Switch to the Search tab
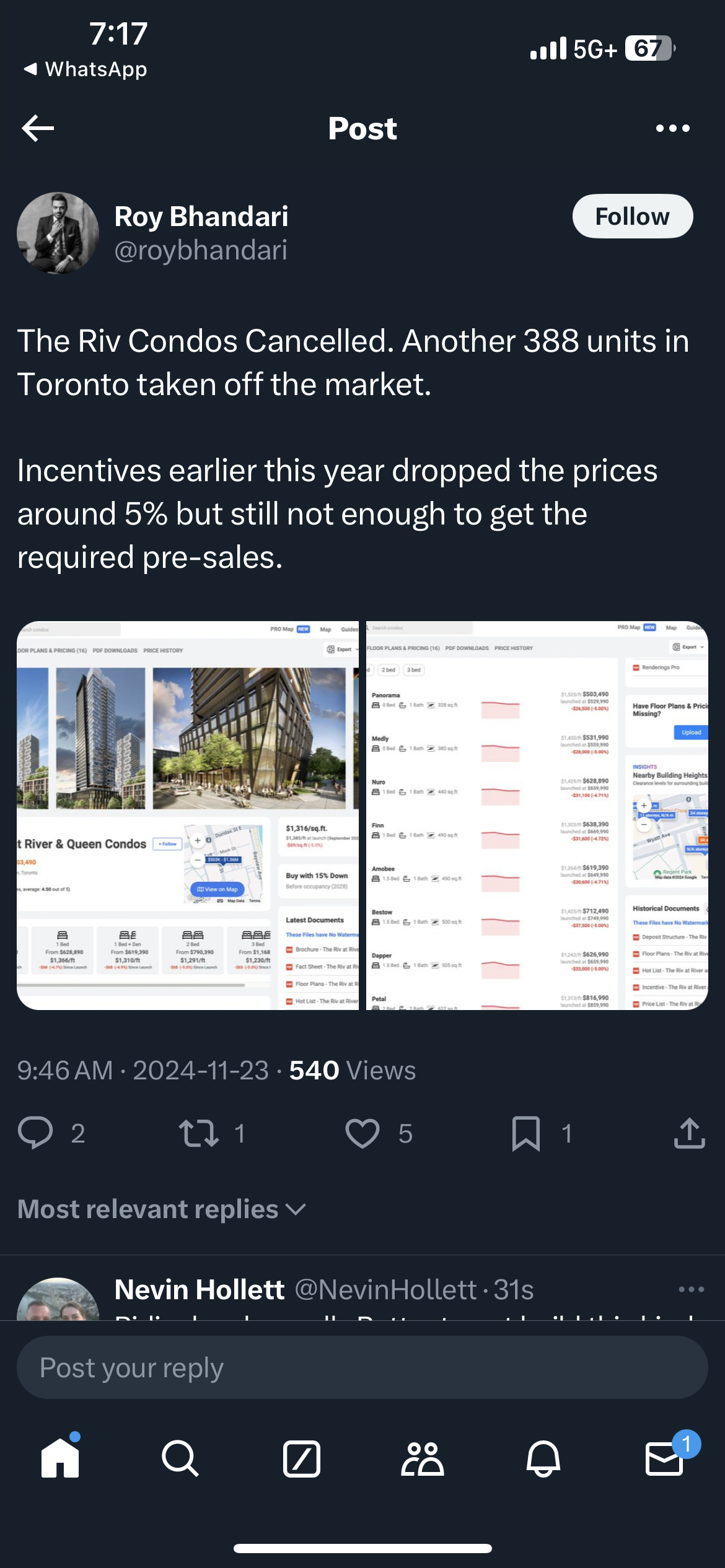The width and height of the screenshot is (725, 1568). [x=180, y=1458]
